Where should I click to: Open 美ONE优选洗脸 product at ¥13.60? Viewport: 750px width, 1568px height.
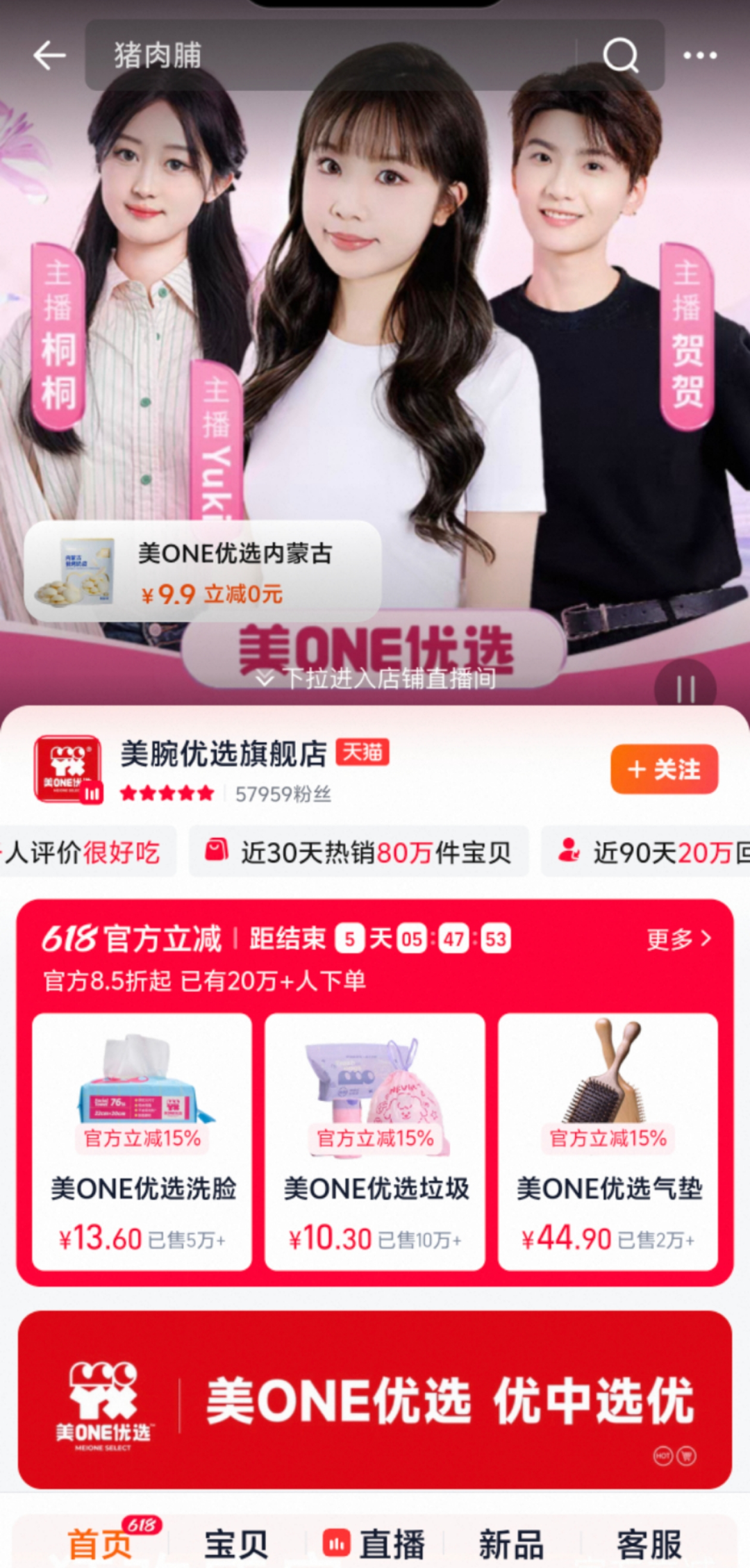coord(142,1141)
